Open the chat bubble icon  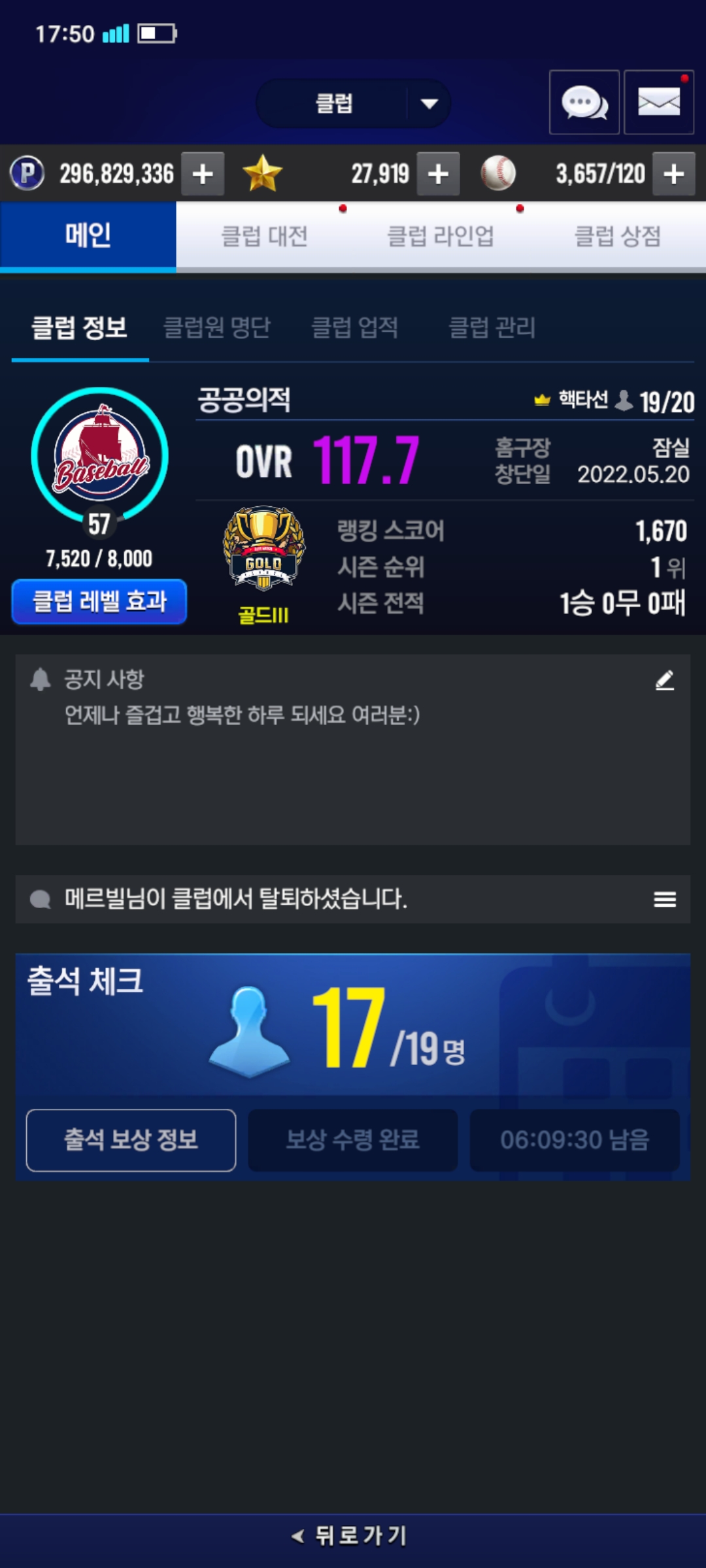click(584, 103)
